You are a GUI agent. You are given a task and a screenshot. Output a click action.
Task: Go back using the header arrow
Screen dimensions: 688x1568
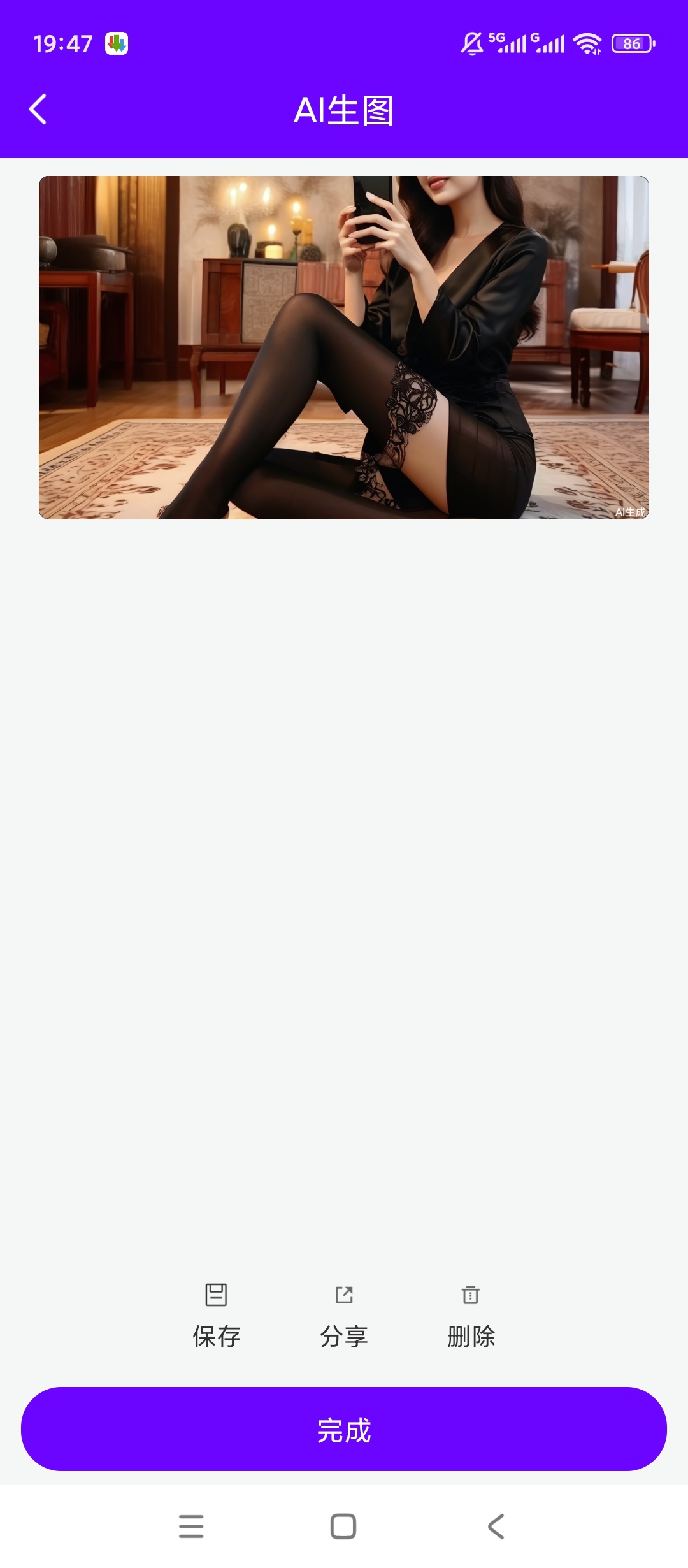coord(38,109)
